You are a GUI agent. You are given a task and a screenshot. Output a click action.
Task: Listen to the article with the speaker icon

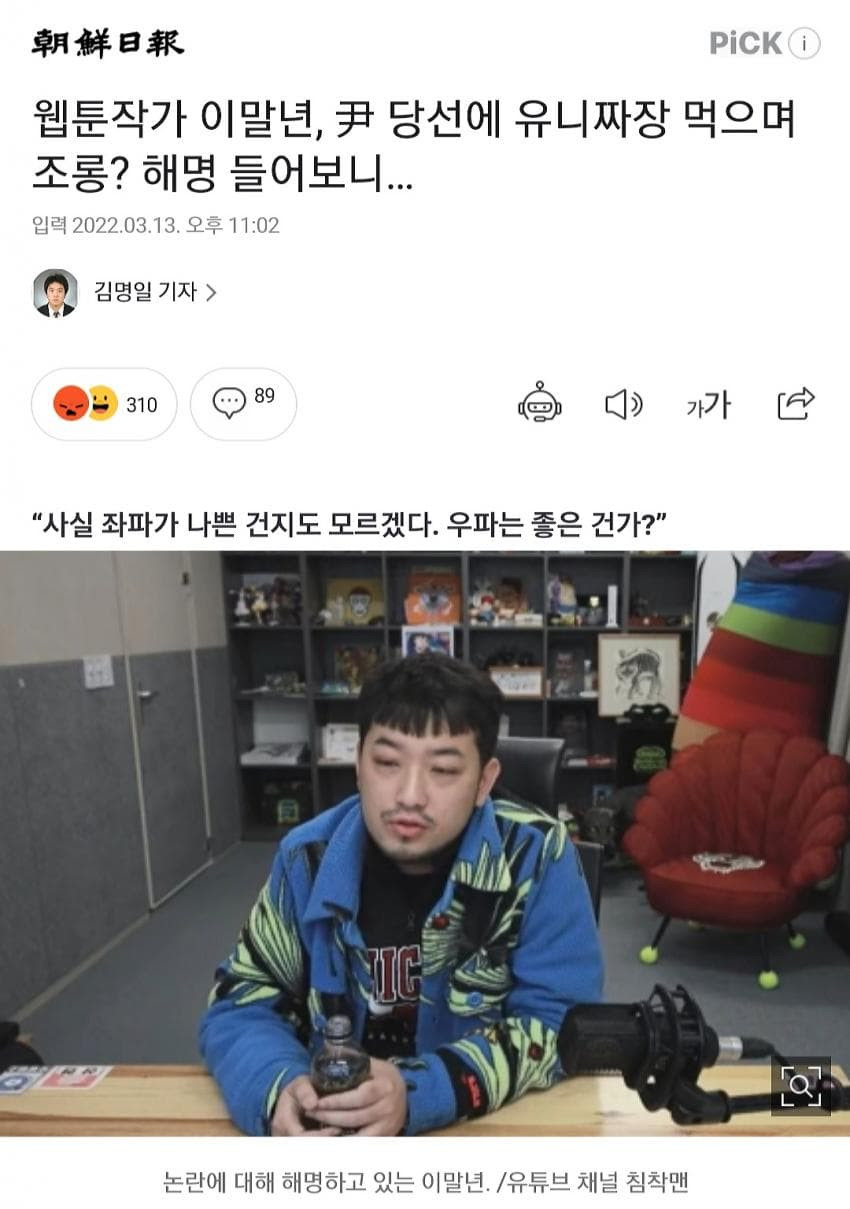(624, 404)
